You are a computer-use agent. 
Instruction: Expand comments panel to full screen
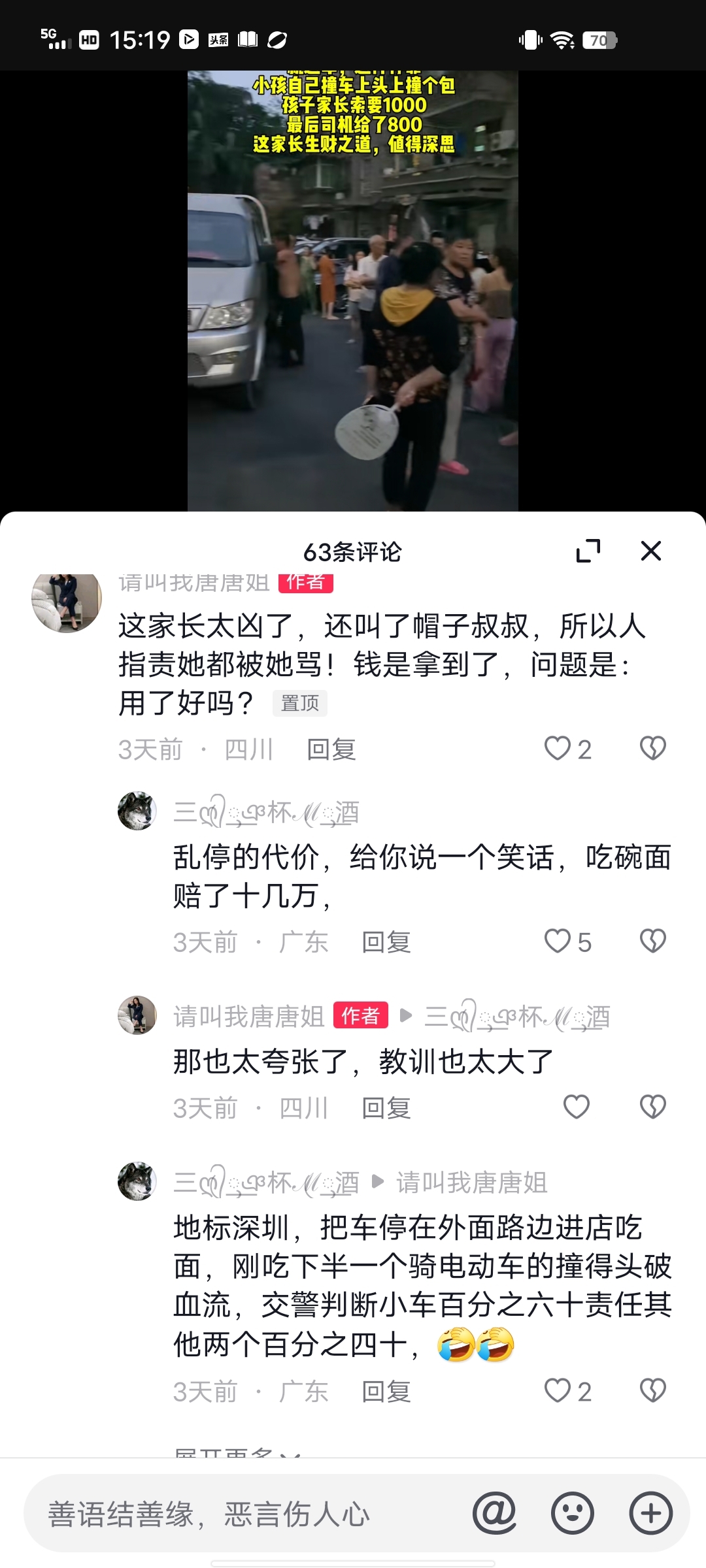click(588, 551)
